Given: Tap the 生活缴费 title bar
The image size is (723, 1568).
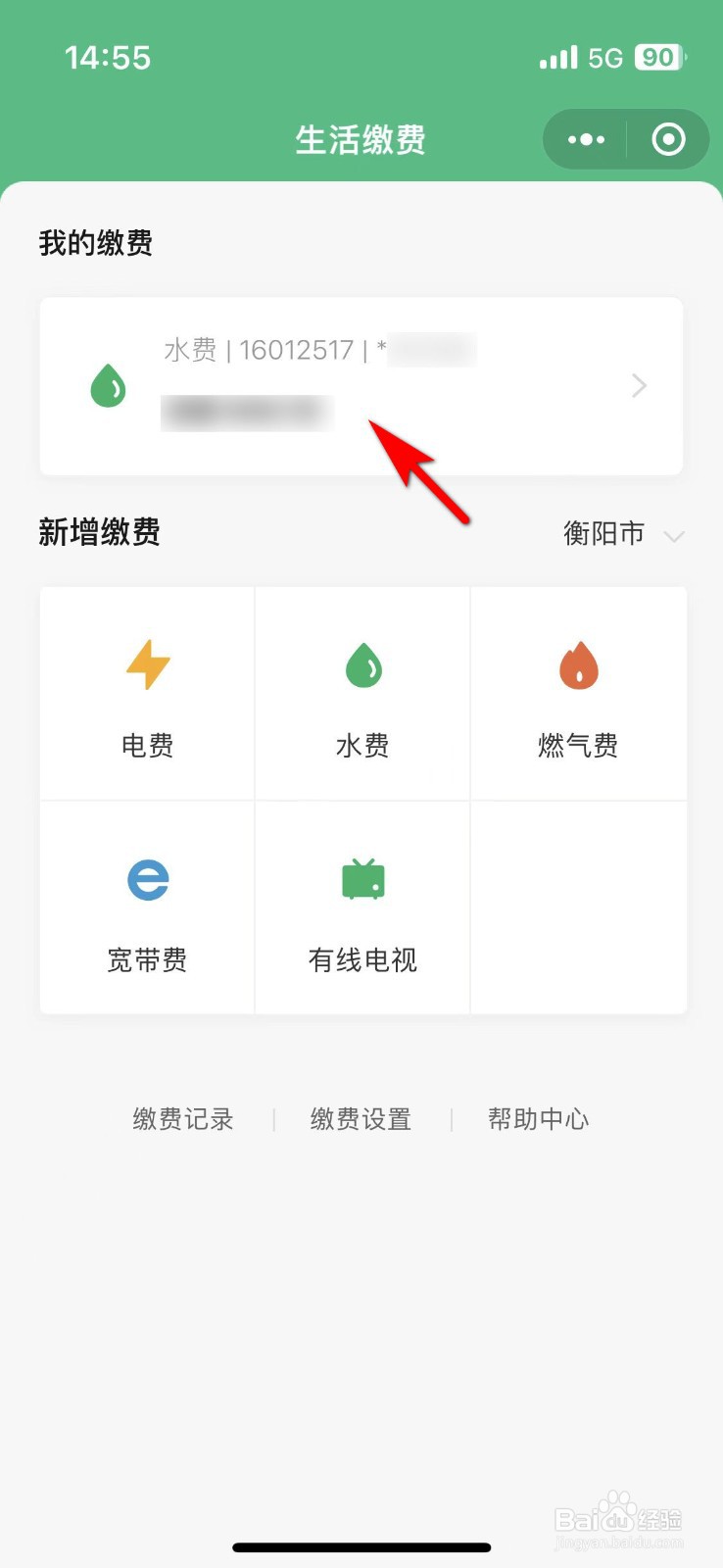Looking at the screenshot, I should pos(361,139).
